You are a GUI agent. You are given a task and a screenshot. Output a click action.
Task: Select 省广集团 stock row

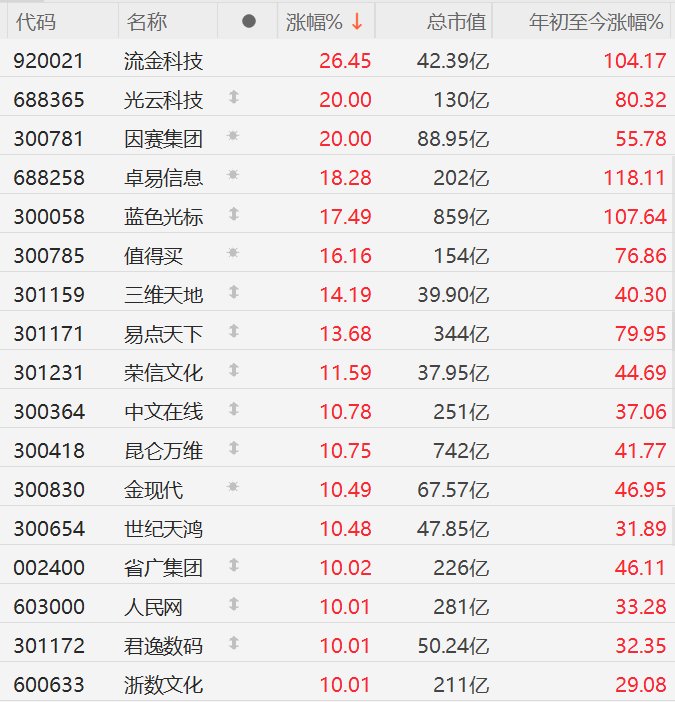164,568
